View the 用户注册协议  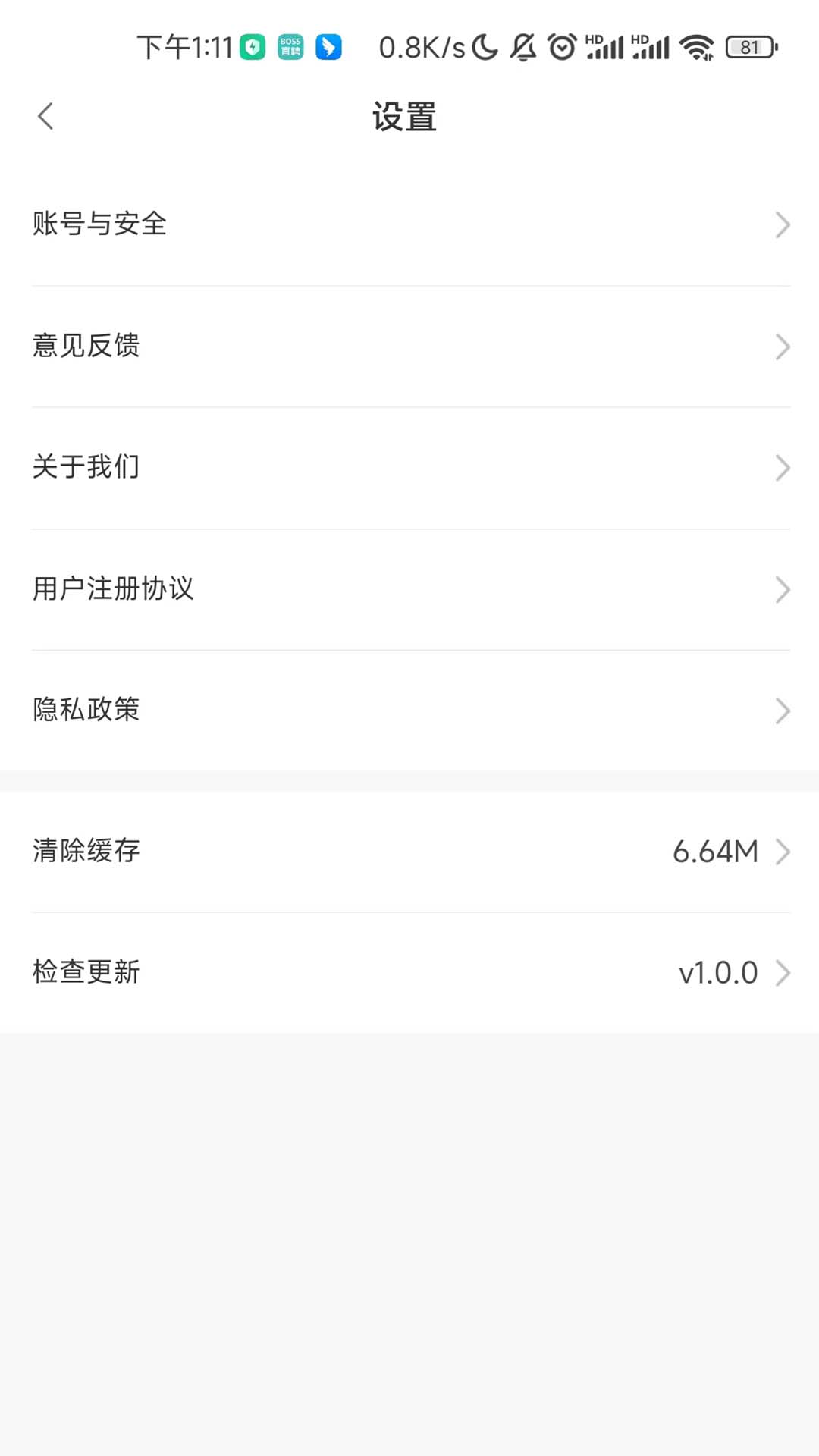click(409, 589)
